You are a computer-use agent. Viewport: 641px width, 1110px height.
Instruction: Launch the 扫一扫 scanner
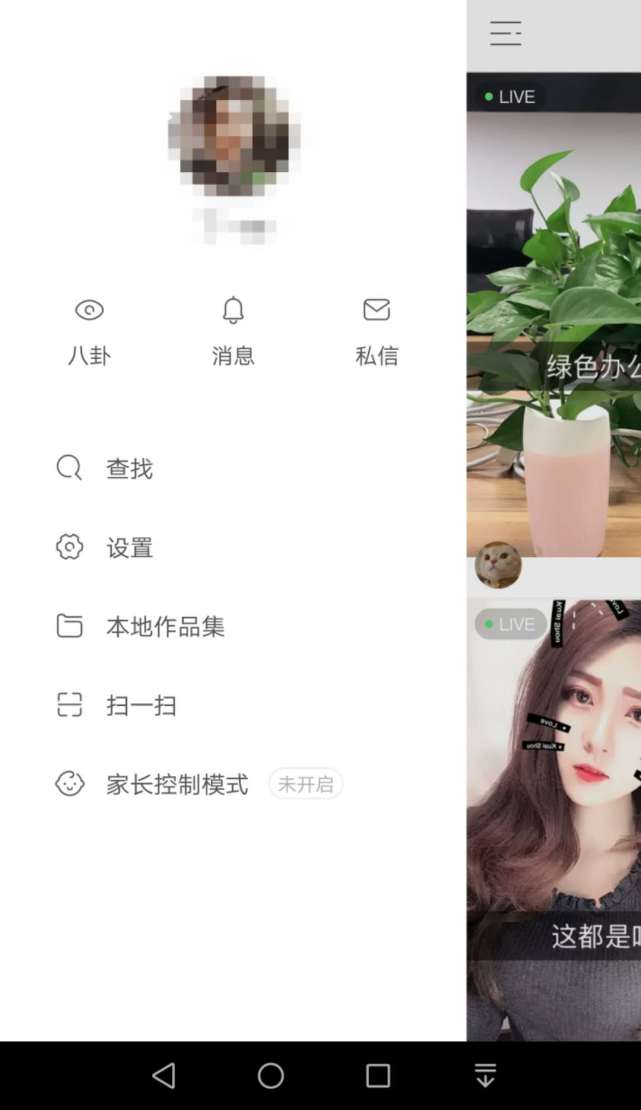[117, 705]
